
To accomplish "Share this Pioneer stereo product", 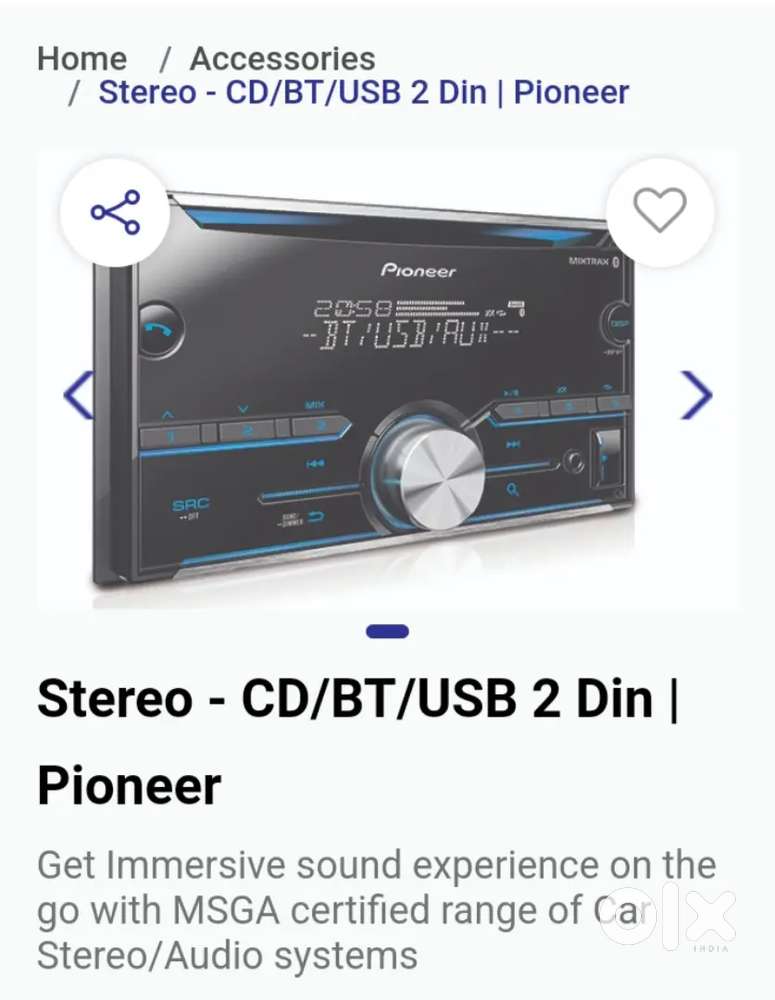I will 115,212.
